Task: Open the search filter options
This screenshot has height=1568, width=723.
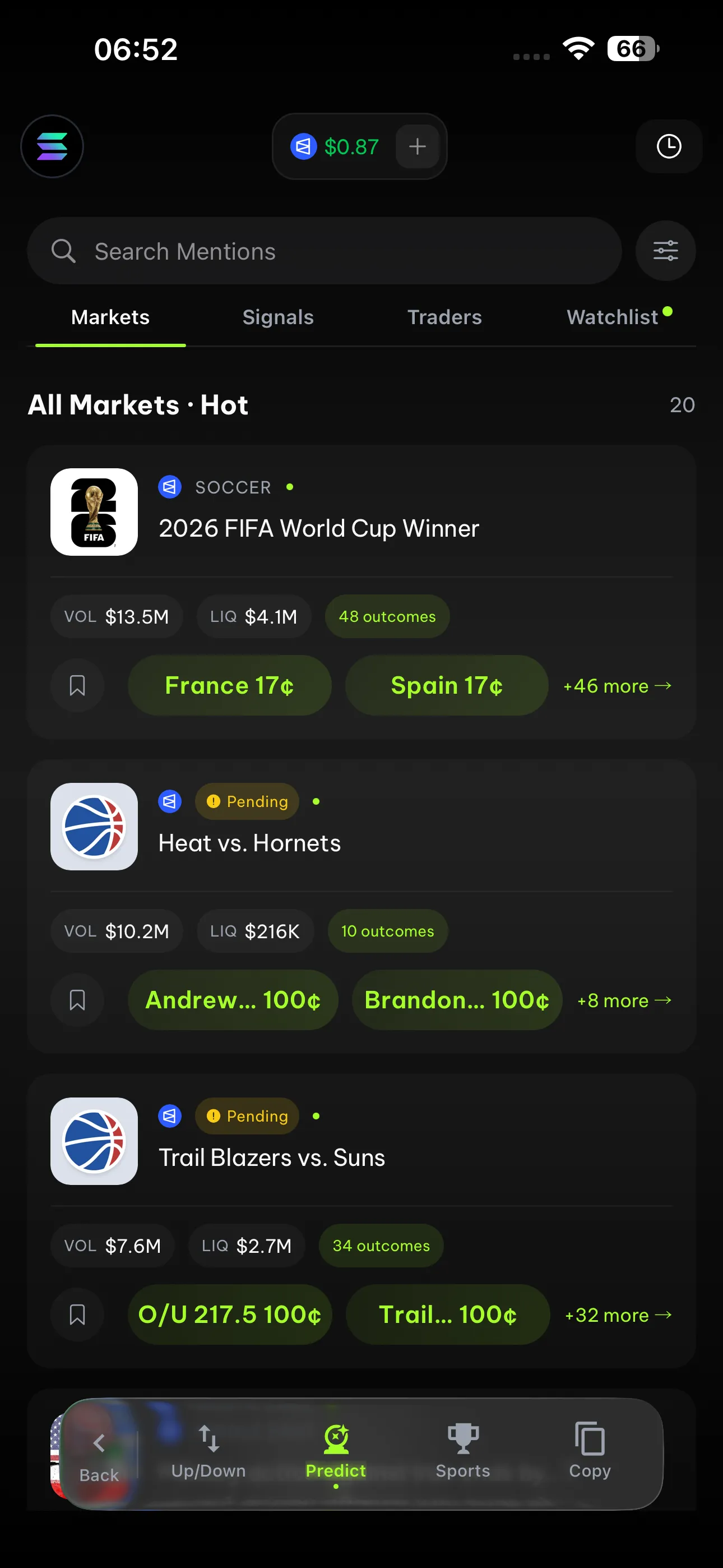Action: (665, 251)
